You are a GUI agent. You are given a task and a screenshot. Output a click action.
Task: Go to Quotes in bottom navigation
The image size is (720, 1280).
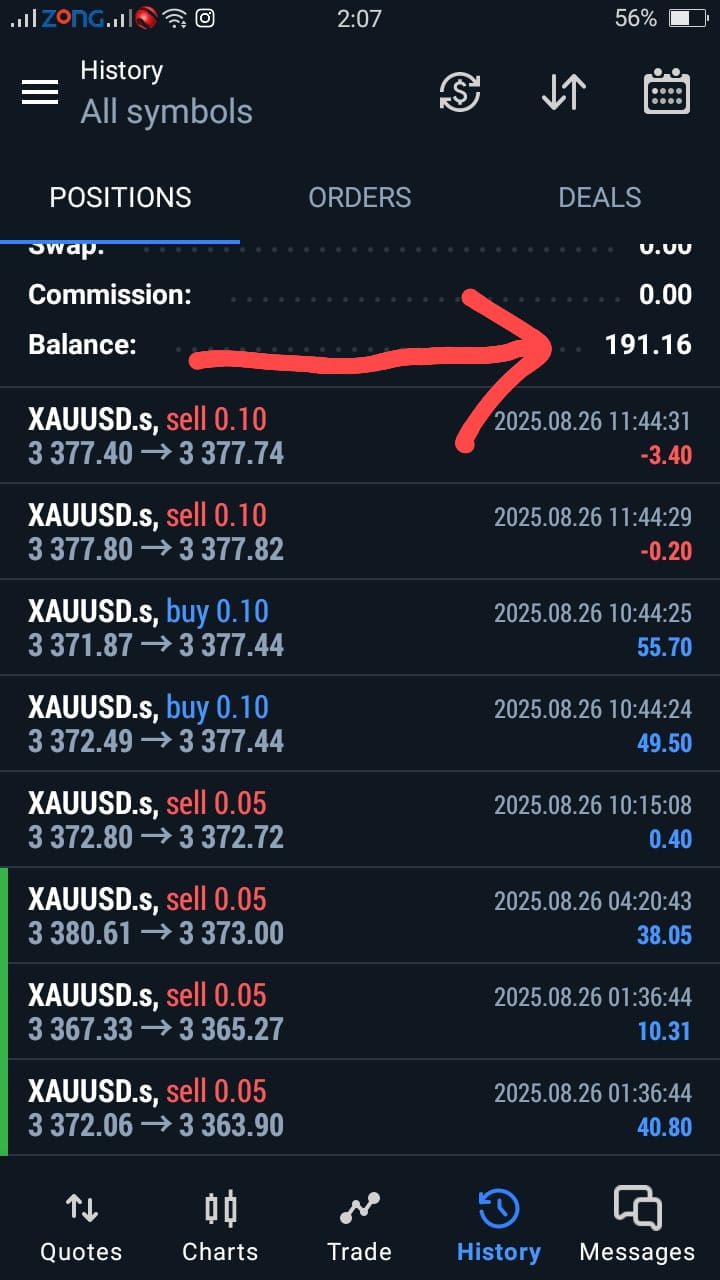(x=81, y=1226)
